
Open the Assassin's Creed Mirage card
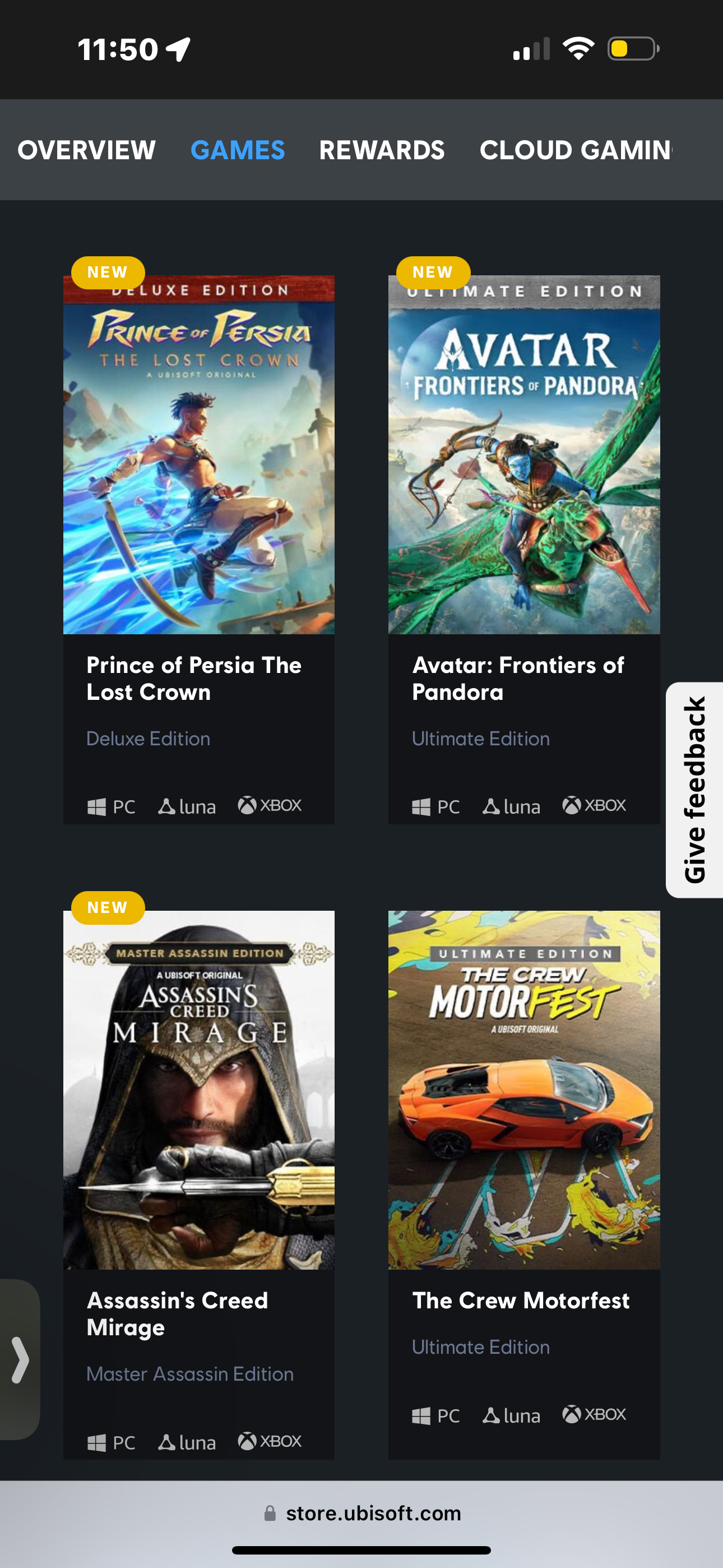click(x=199, y=1184)
